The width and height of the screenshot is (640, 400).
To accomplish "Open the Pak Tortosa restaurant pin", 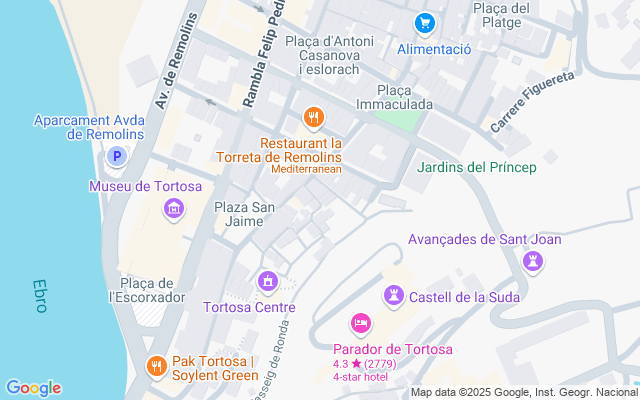I will (x=156, y=366).
